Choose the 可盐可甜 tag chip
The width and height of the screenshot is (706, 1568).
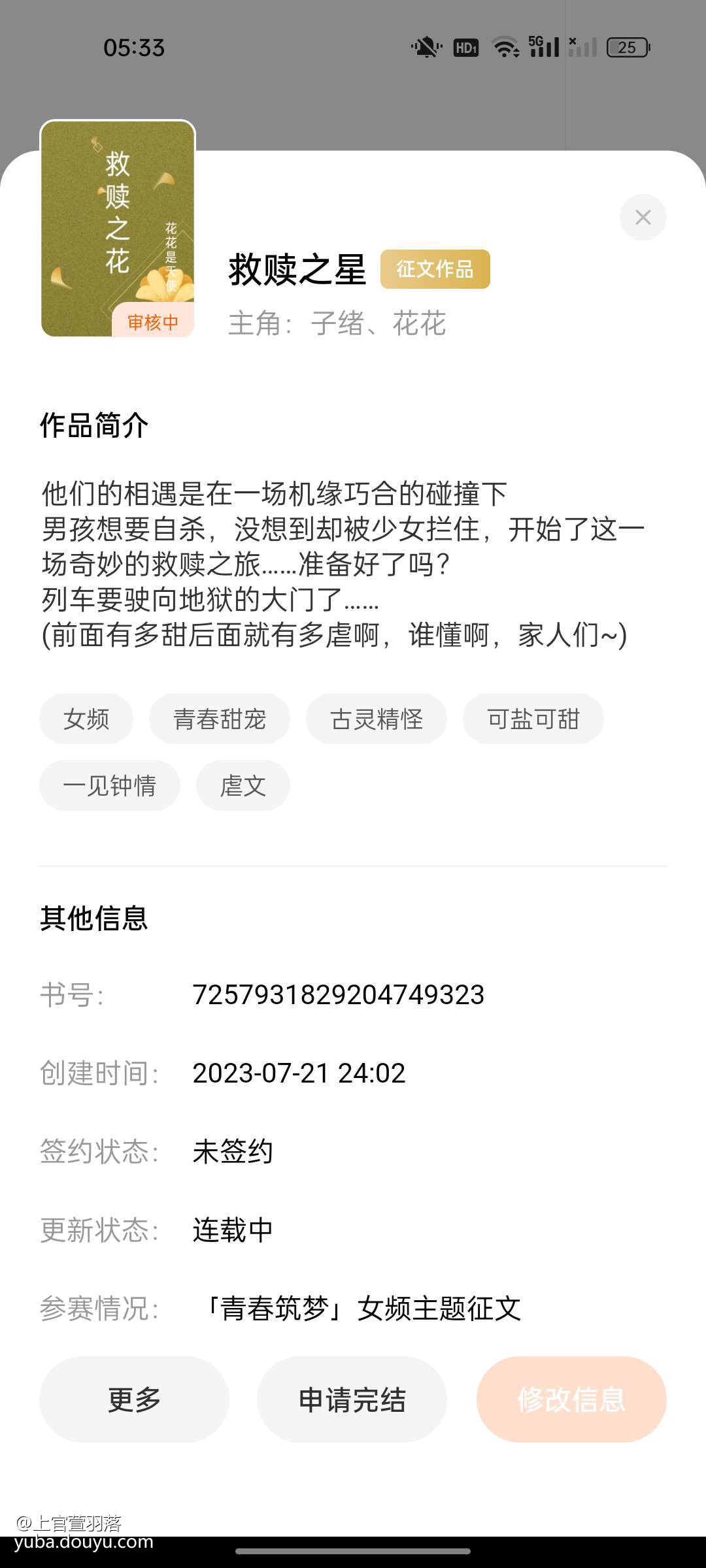click(533, 719)
